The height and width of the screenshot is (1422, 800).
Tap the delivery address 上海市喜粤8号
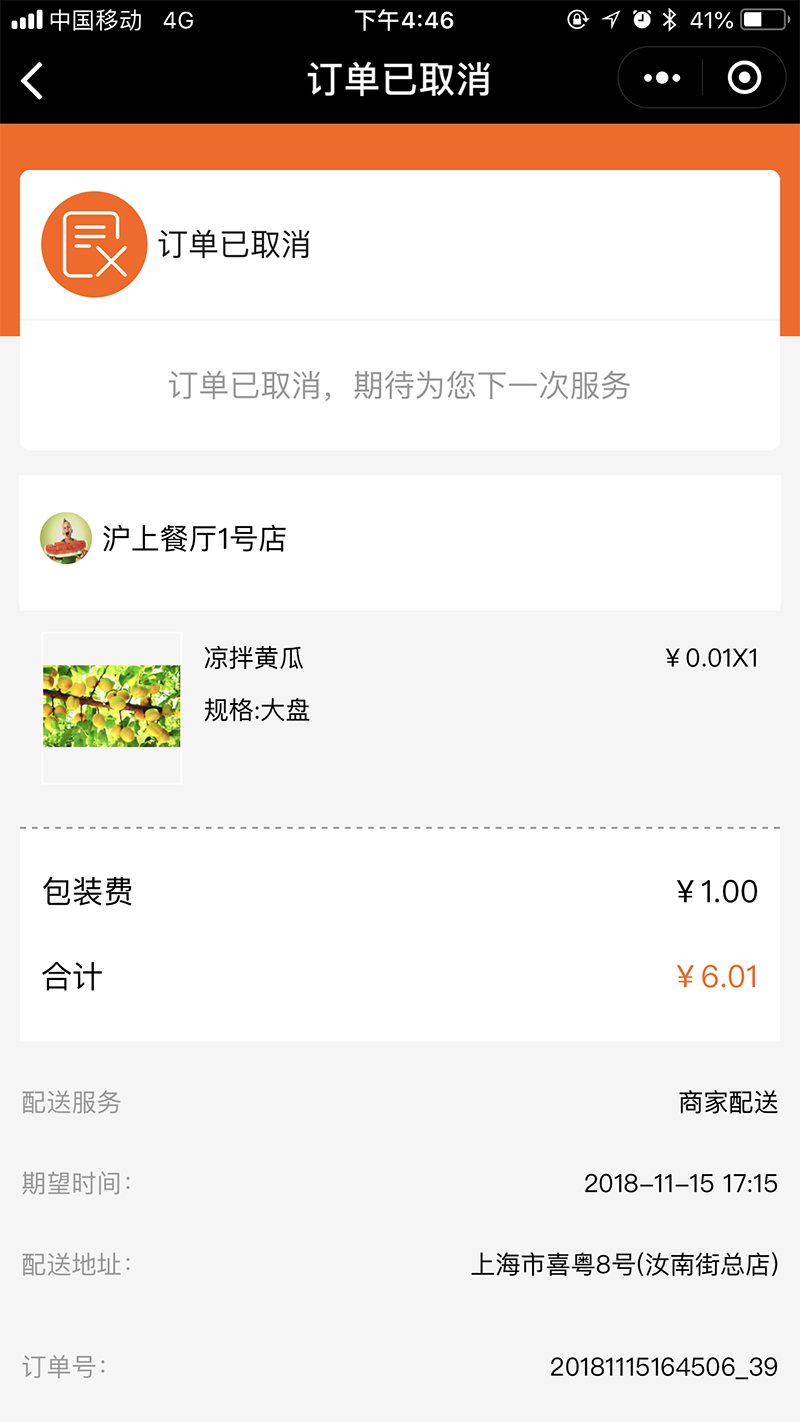(x=626, y=1265)
